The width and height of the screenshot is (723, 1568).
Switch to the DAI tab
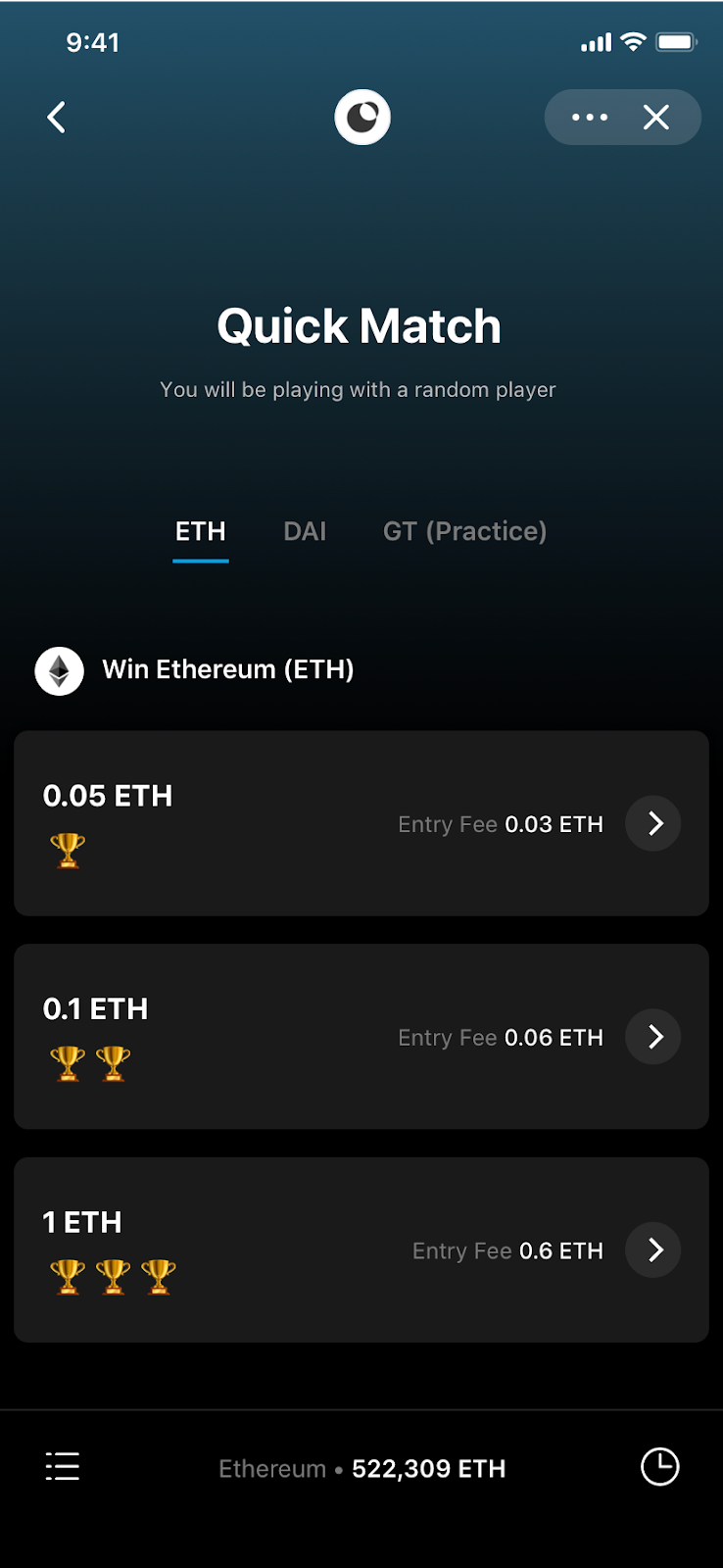pos(305,531)
